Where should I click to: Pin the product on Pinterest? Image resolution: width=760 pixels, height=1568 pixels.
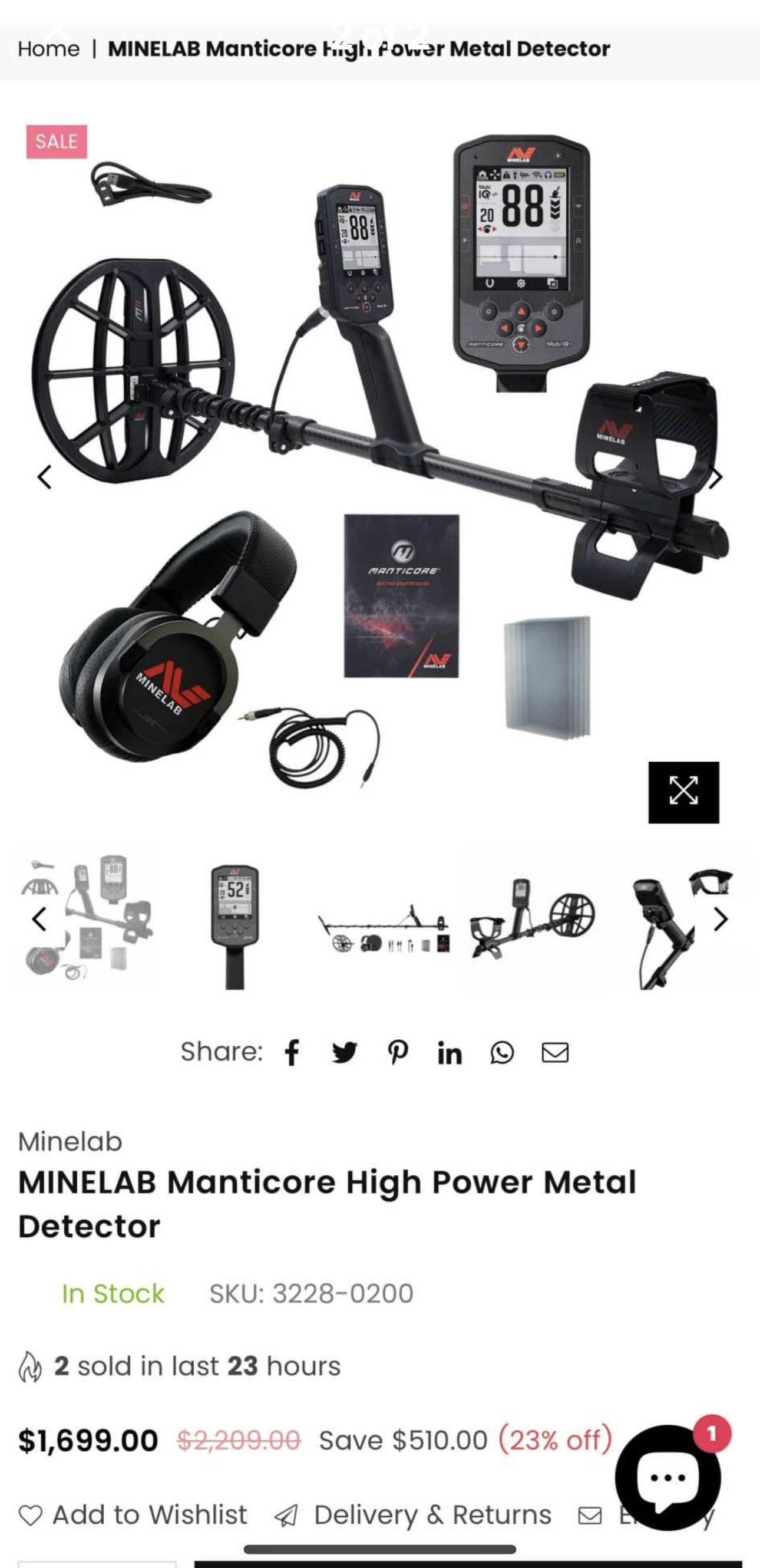[397, 1052]
